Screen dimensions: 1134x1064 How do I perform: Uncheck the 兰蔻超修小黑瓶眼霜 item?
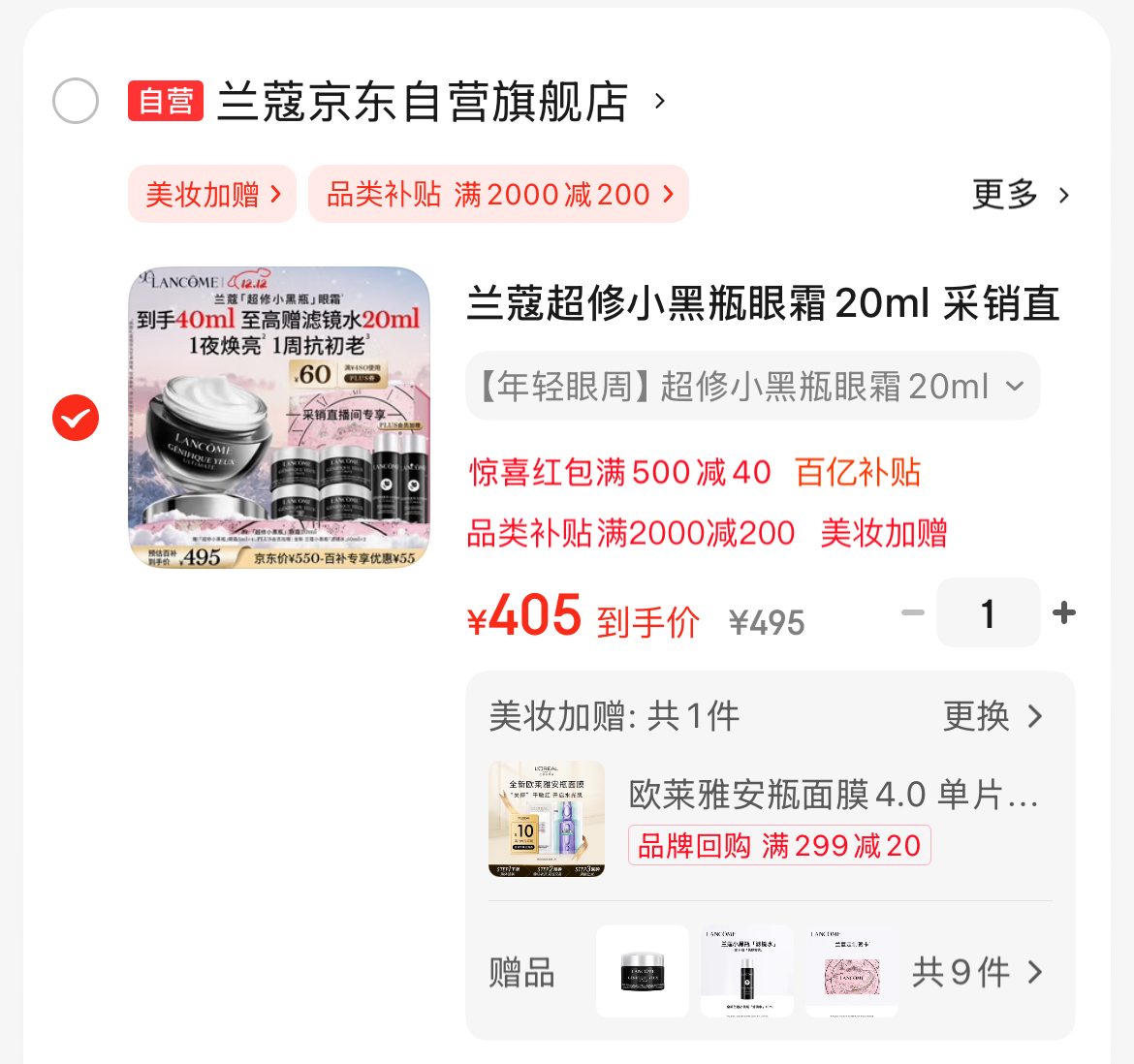pyautogui.click(x=76, y=418)
